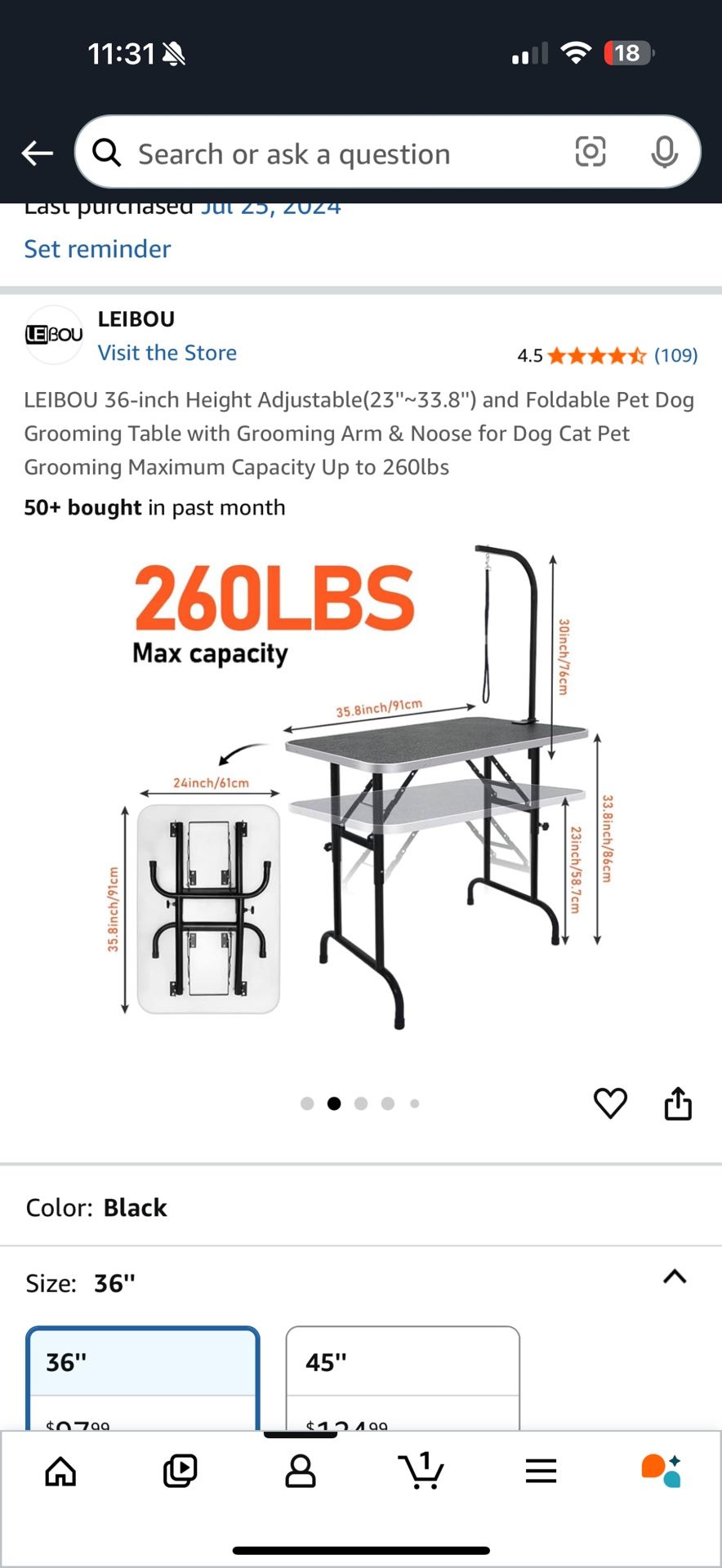Screen dimensions: 722x1568
Task: Open the Inspire video tab
Action: pyautogui.click(x=180, y=1471)
